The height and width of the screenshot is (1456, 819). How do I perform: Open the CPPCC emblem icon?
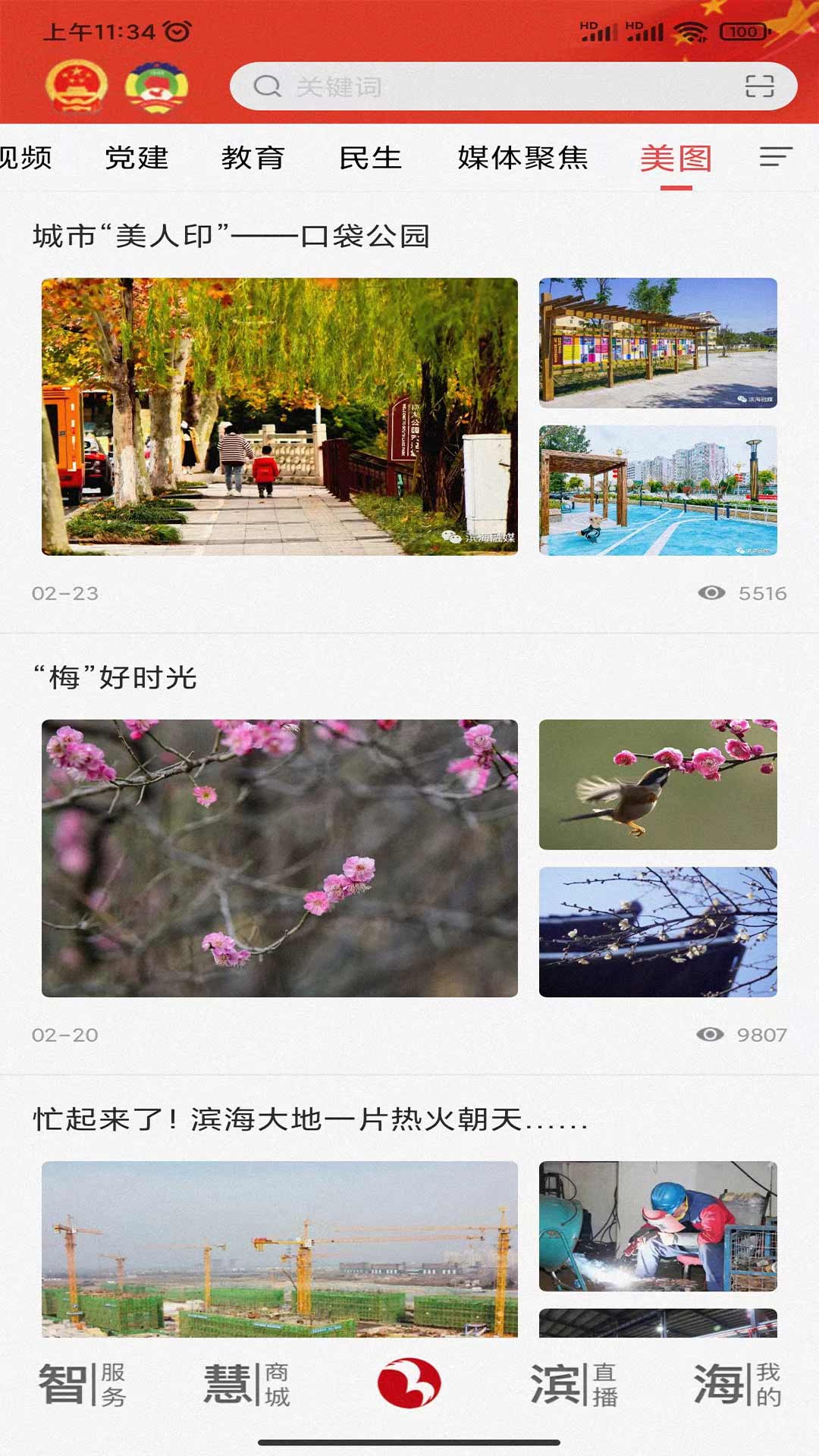point(156,86)
